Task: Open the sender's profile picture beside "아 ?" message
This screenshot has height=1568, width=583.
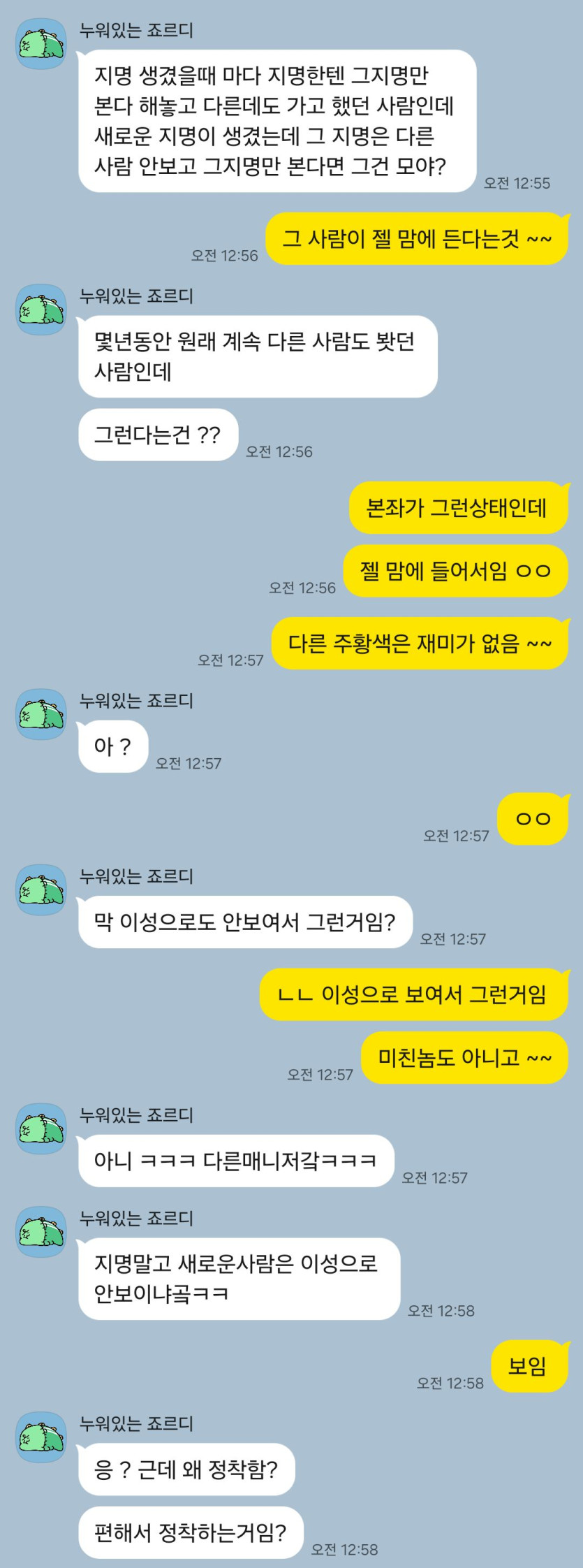Action: 41,714
